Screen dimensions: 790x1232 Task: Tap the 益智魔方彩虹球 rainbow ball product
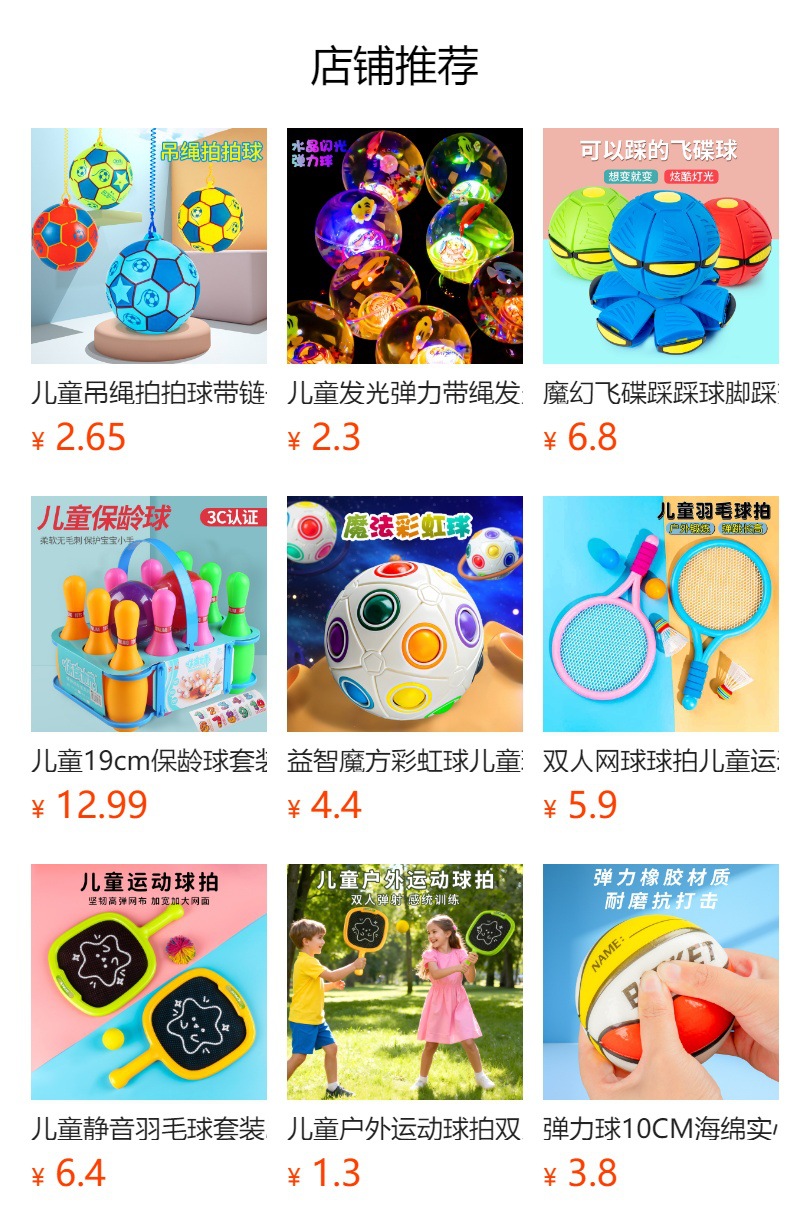tap(405, 614)
